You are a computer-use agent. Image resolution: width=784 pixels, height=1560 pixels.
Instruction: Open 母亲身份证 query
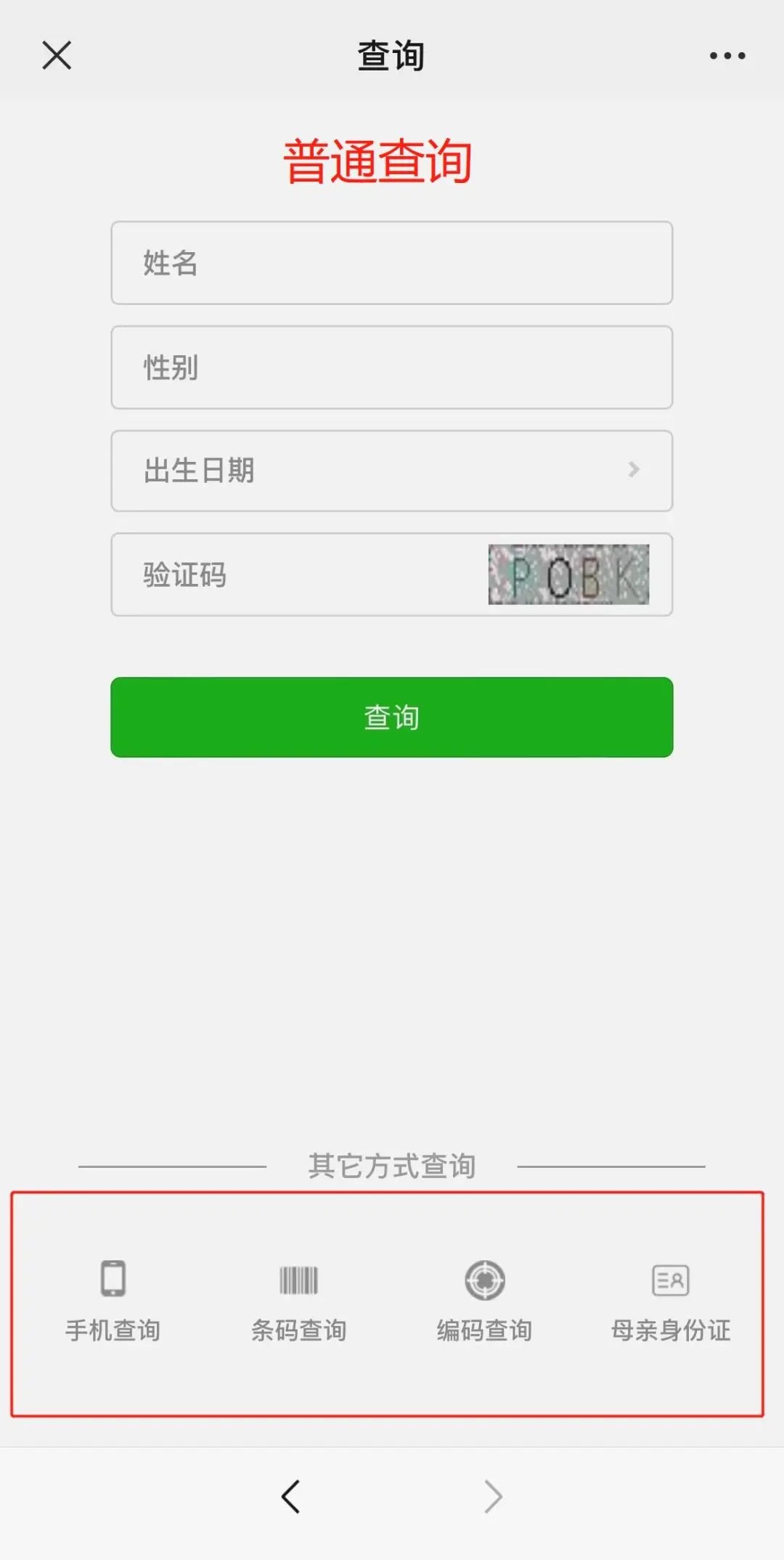coord(671,1300)
